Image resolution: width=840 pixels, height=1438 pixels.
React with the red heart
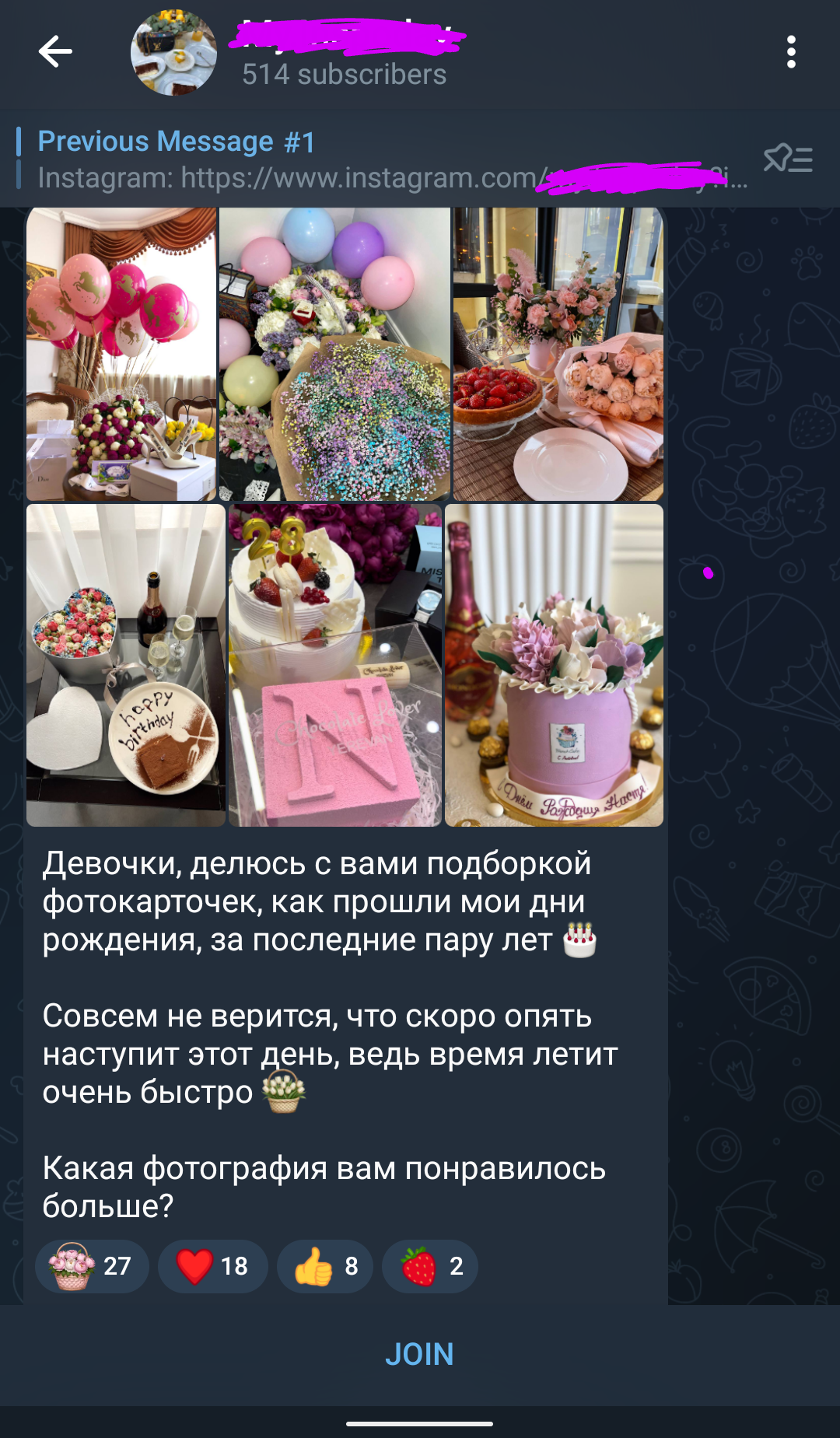(x=213, y=1266)
